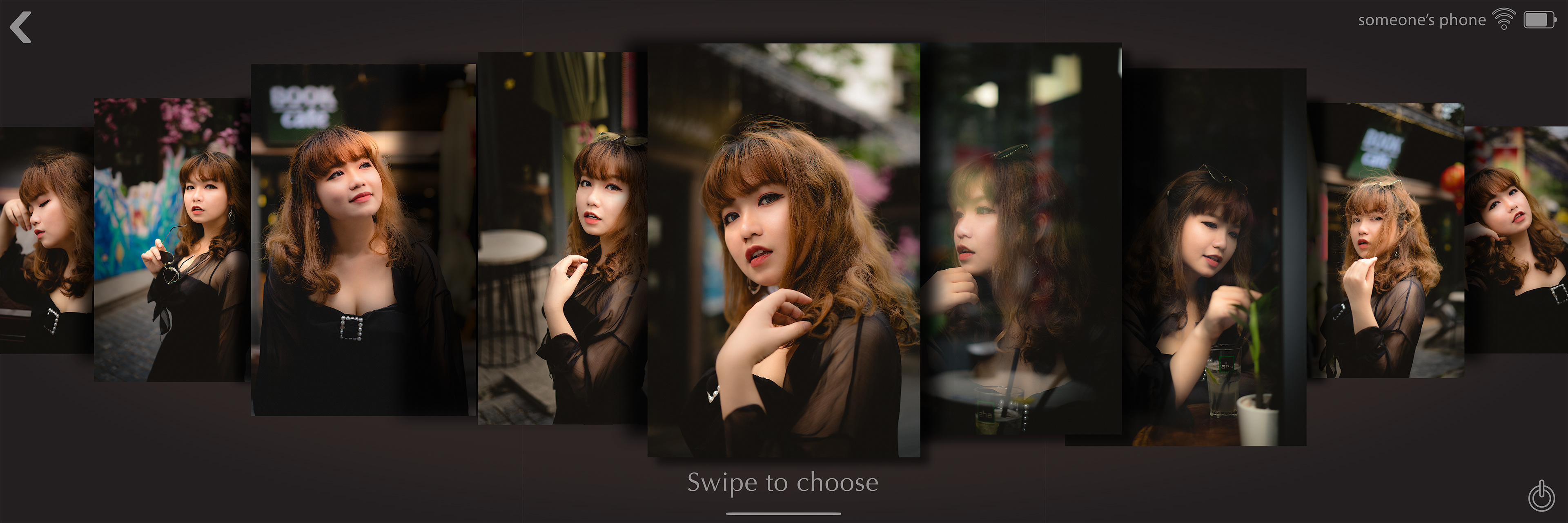
Task: Go back using the top-left arrow
Action: (21, 28)
